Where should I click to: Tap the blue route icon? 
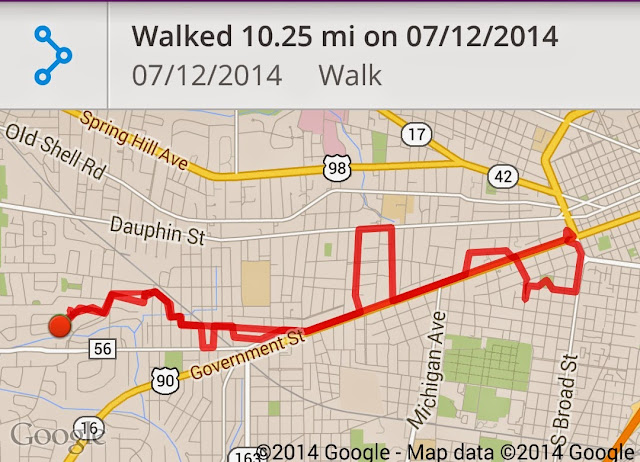(x=54, y=55)
